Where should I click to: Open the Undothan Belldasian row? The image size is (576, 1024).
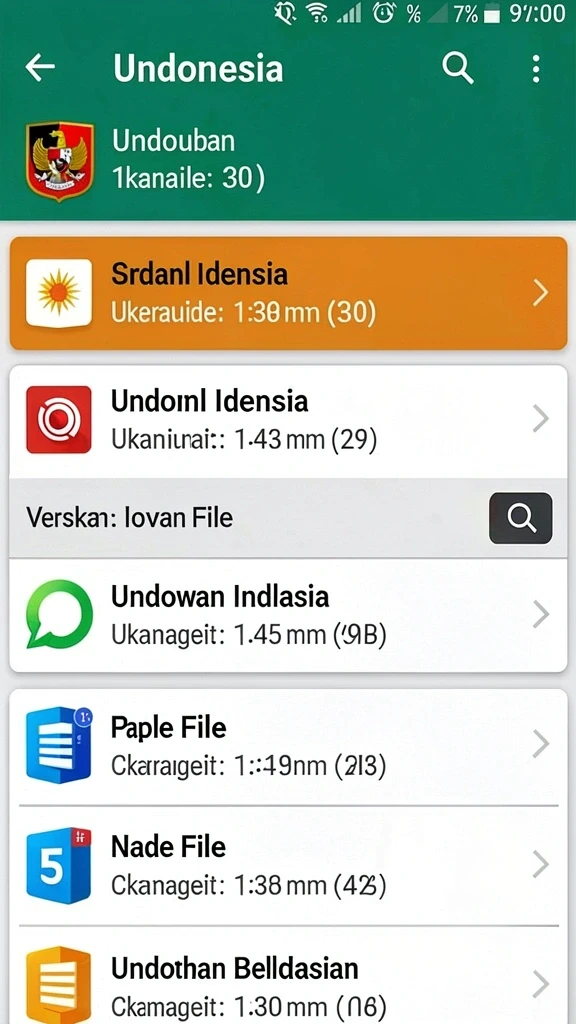288,976
